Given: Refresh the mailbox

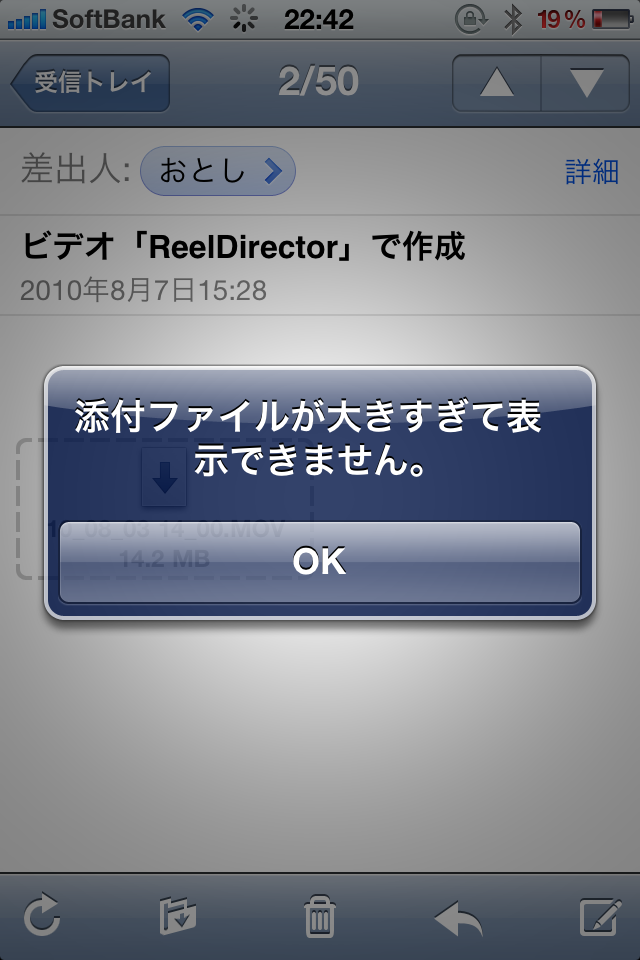Looking at the screenshot, I should click(x=42, y=915).
